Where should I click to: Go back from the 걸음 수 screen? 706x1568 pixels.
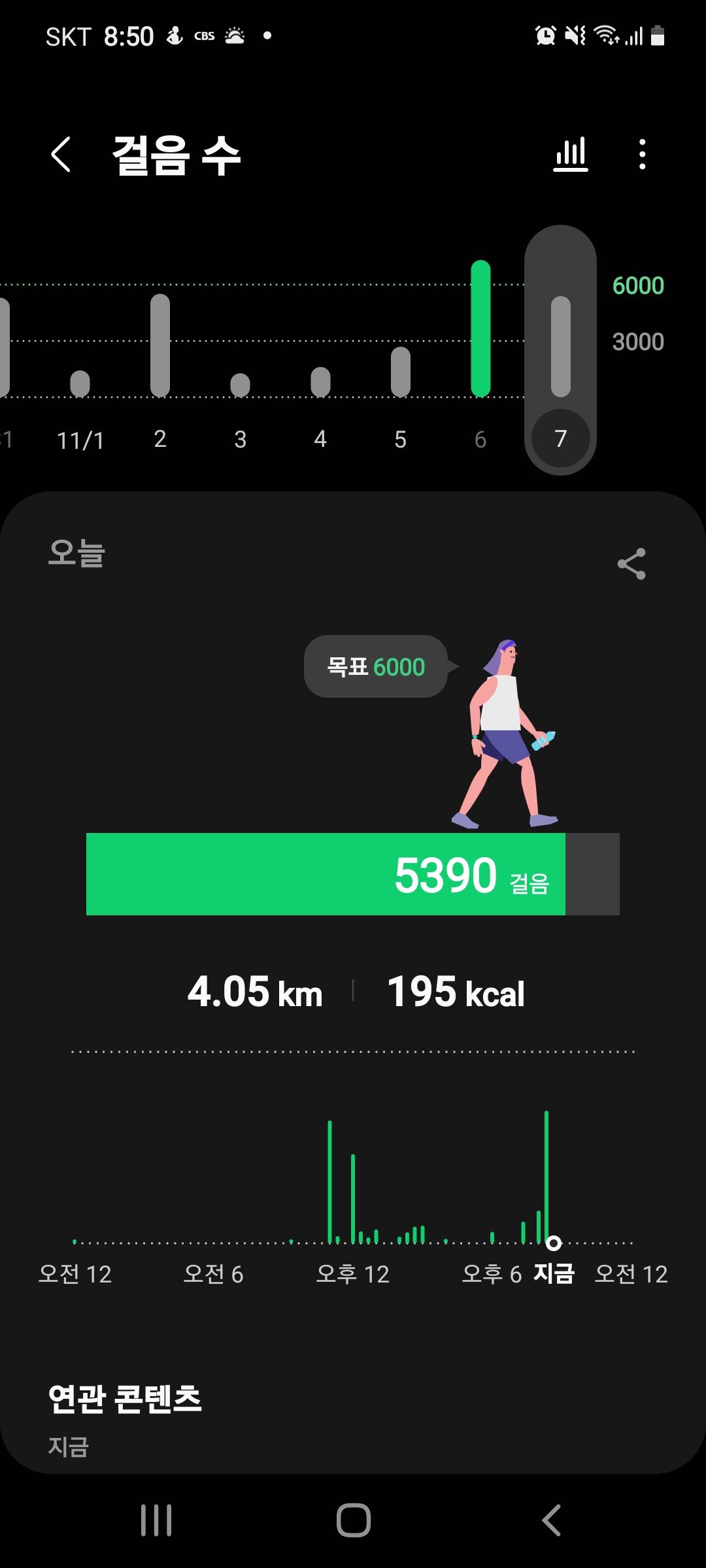[x=61, y=155]
